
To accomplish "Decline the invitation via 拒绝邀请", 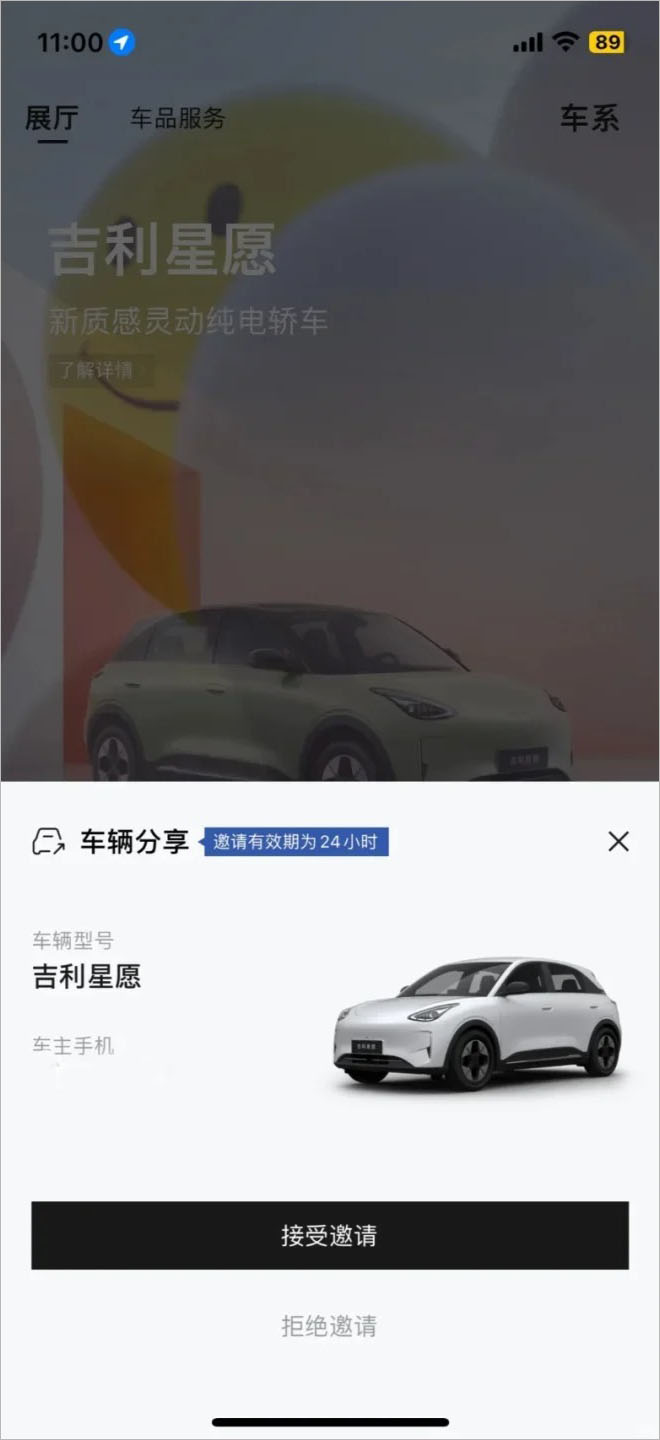I will pos(329,1326).
